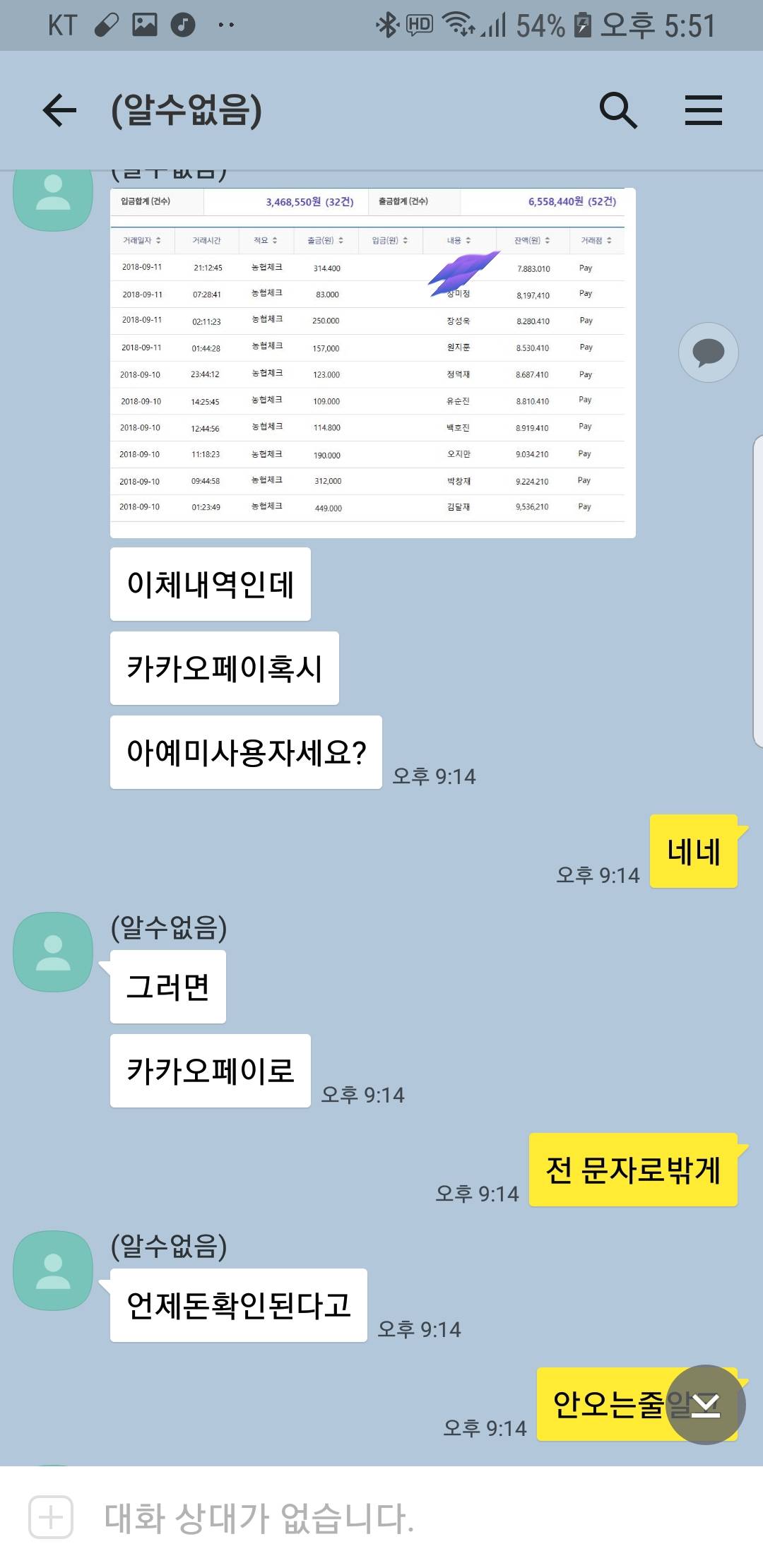Viewport: 763px width, 1568px height.
Task: Open the shared transfer history image
Action: pos(373,362)
